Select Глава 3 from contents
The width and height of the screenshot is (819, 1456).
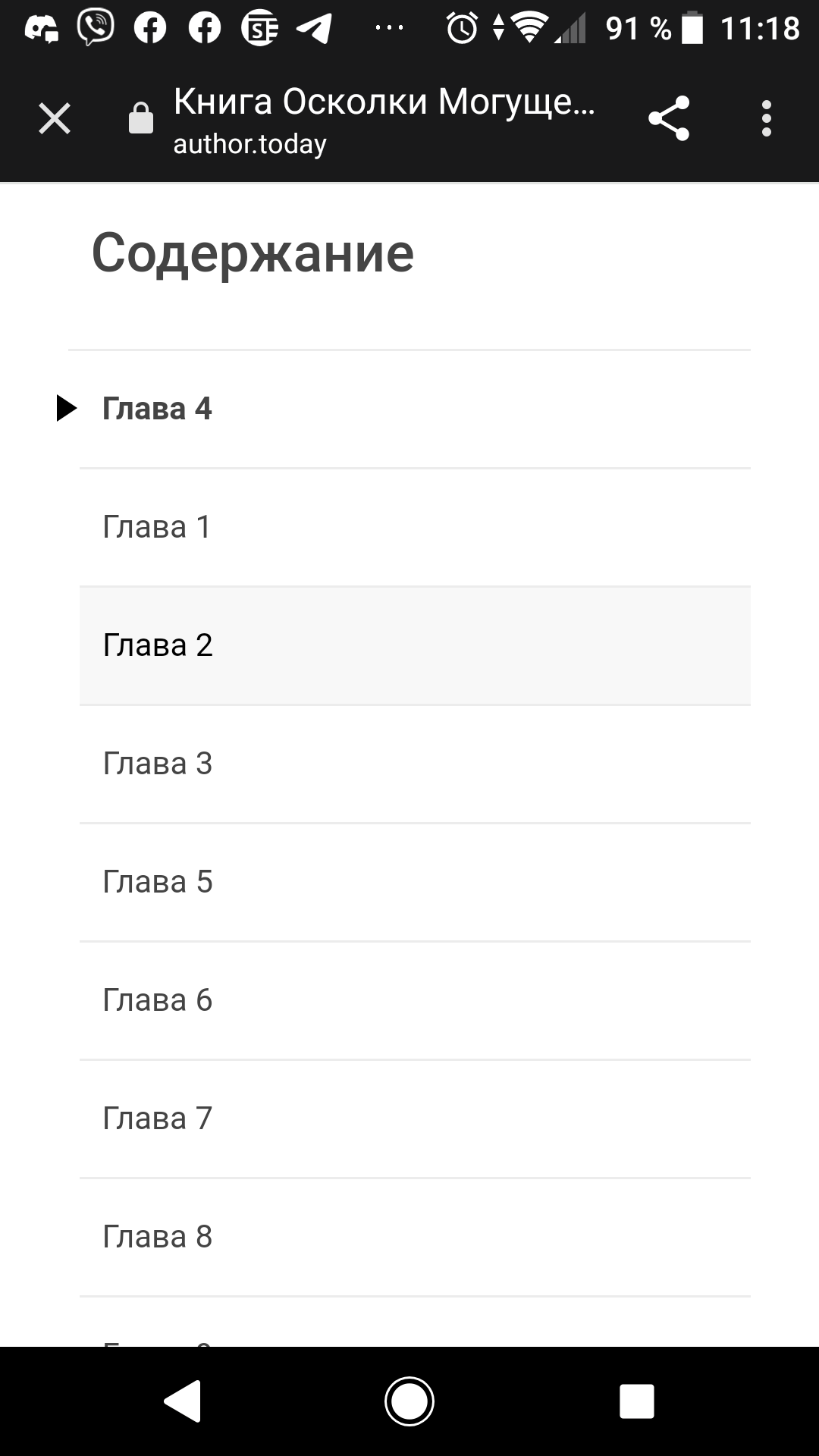click(x=157, y=764)
